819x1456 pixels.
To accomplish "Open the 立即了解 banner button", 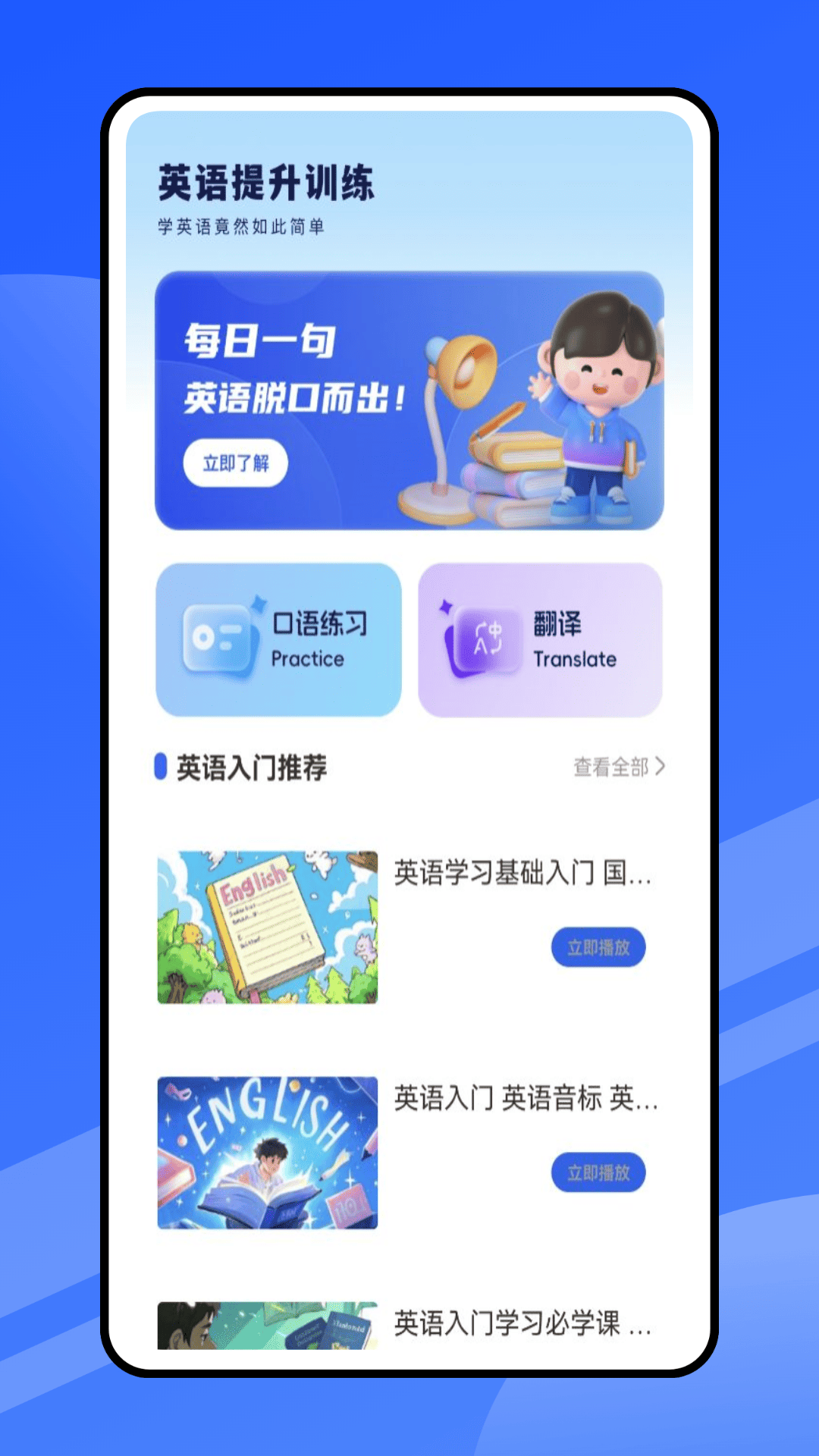I will 236,463.
